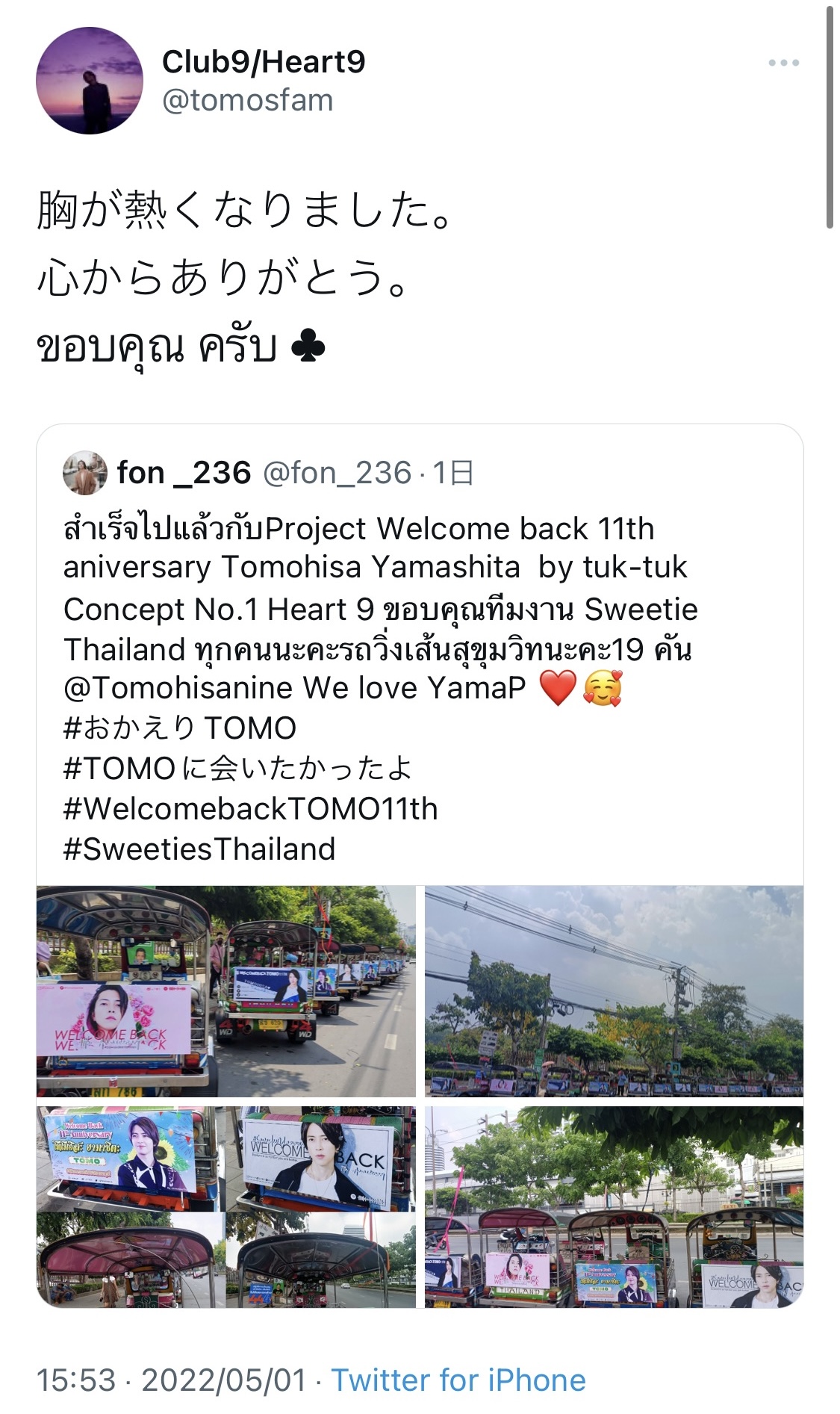Open the #WelcomebackTOMO11th hashtag
840x1414 pixels.
tap(251, 809)
